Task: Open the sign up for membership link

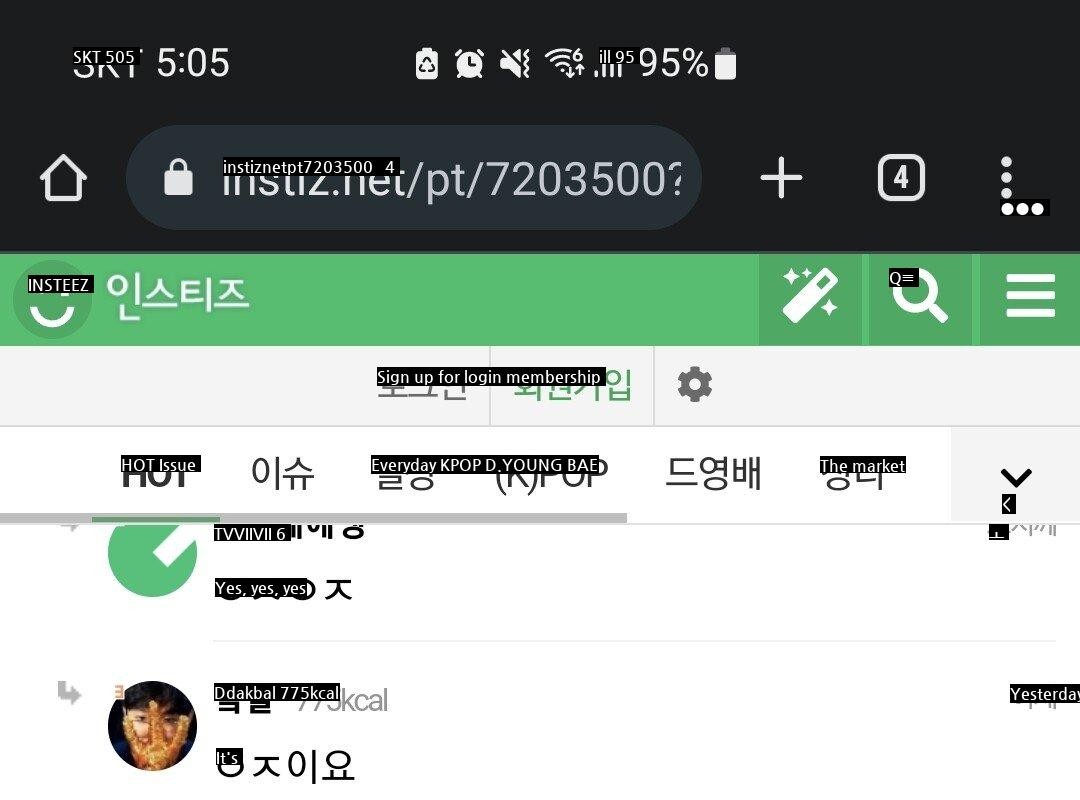Action: [572, 386]
